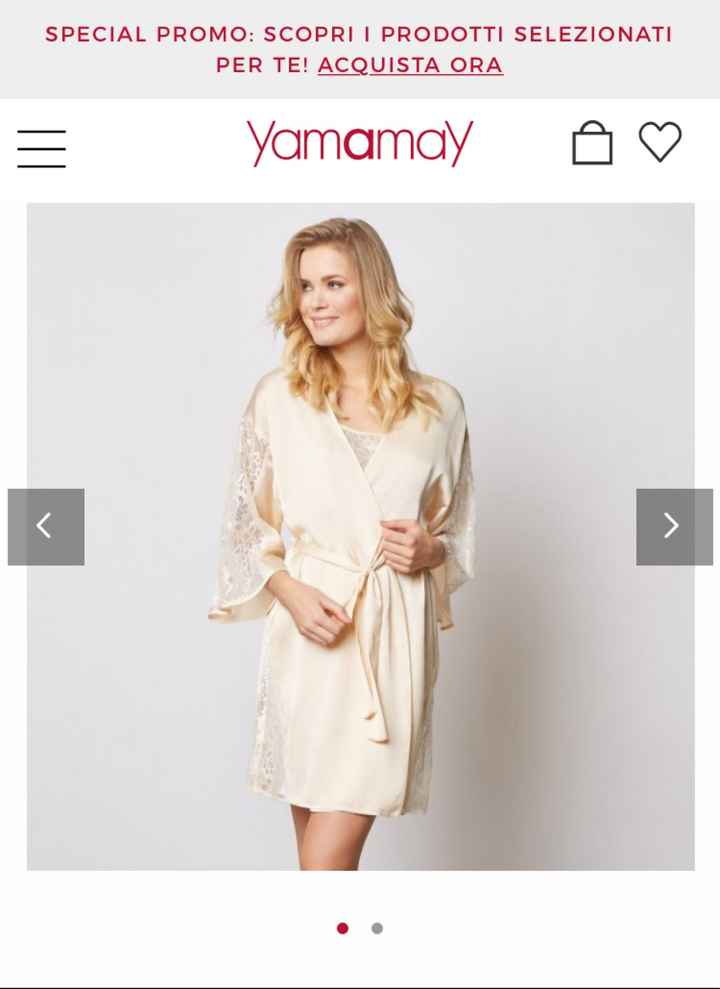
Task: Select the first image dot
Action: pos(343,928)
